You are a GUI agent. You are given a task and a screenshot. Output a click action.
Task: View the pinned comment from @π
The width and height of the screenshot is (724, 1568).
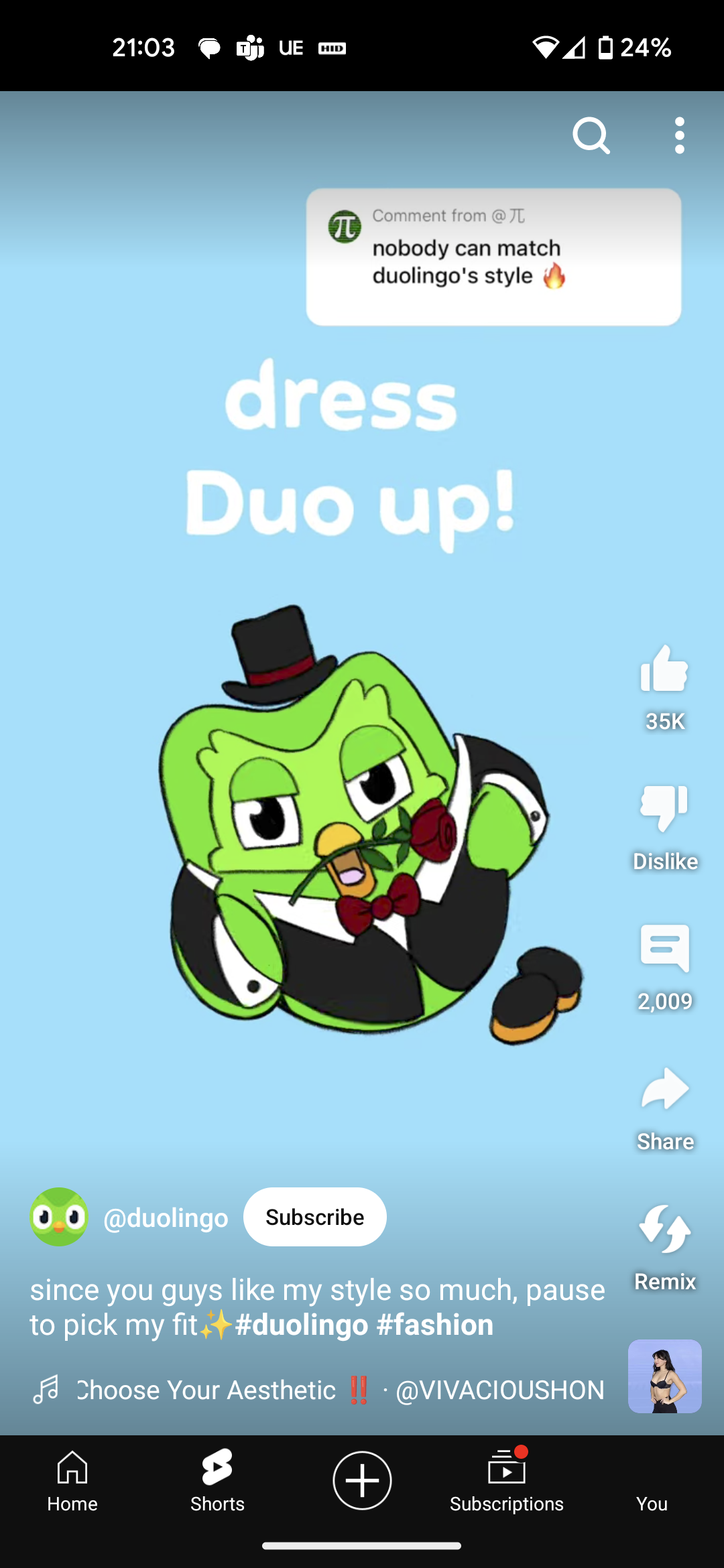(x=493, y=257)
